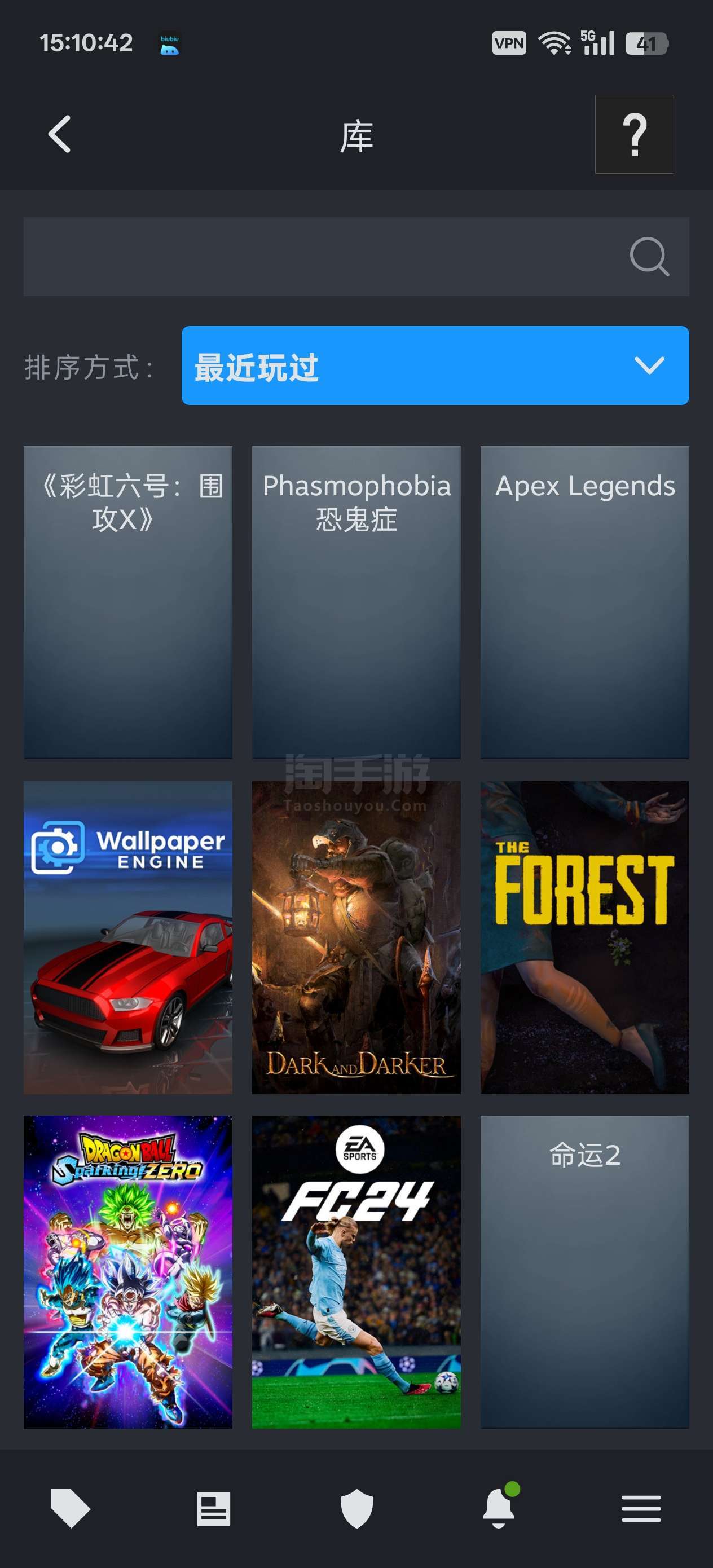Screen dimensions: 713x1568
Task: Tap the library search field
Action: pyautogui.click(x=356, y=256)
